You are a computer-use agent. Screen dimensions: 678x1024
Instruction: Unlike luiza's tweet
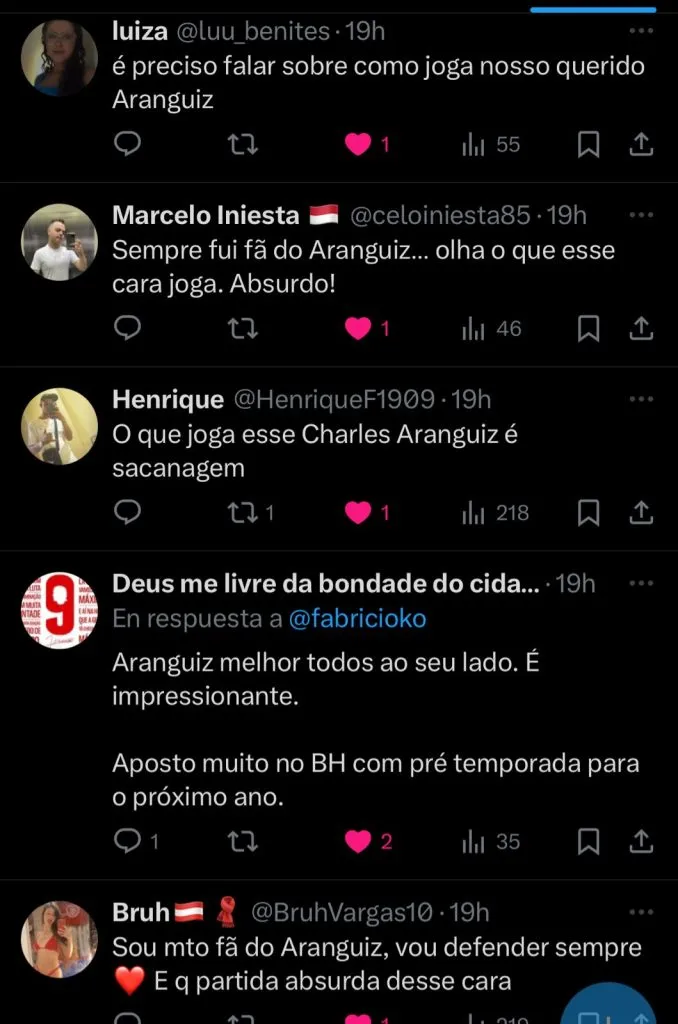(x=359, y=145)
